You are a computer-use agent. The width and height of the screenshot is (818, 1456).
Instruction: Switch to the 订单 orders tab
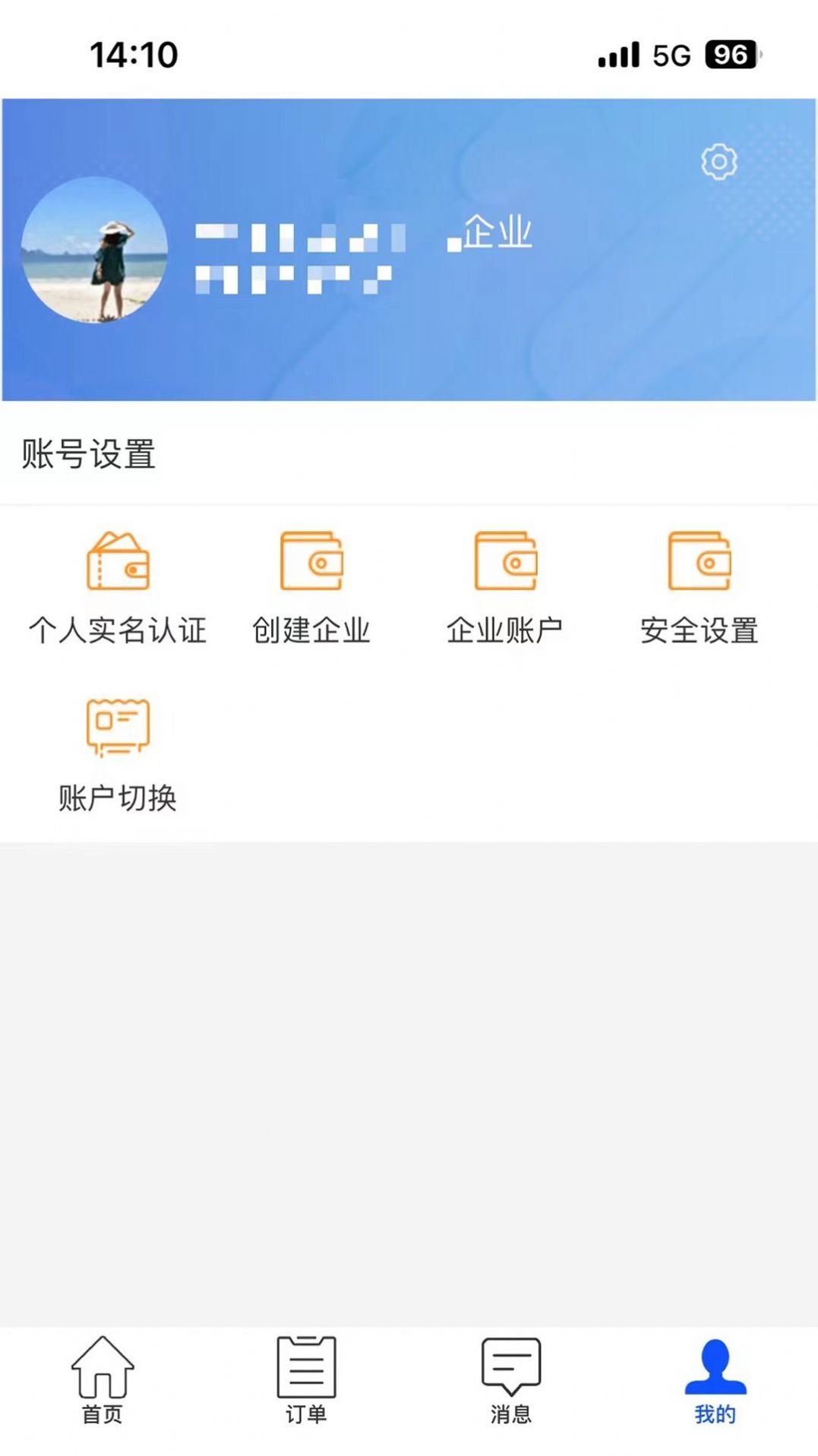[x=307, y=1380]
